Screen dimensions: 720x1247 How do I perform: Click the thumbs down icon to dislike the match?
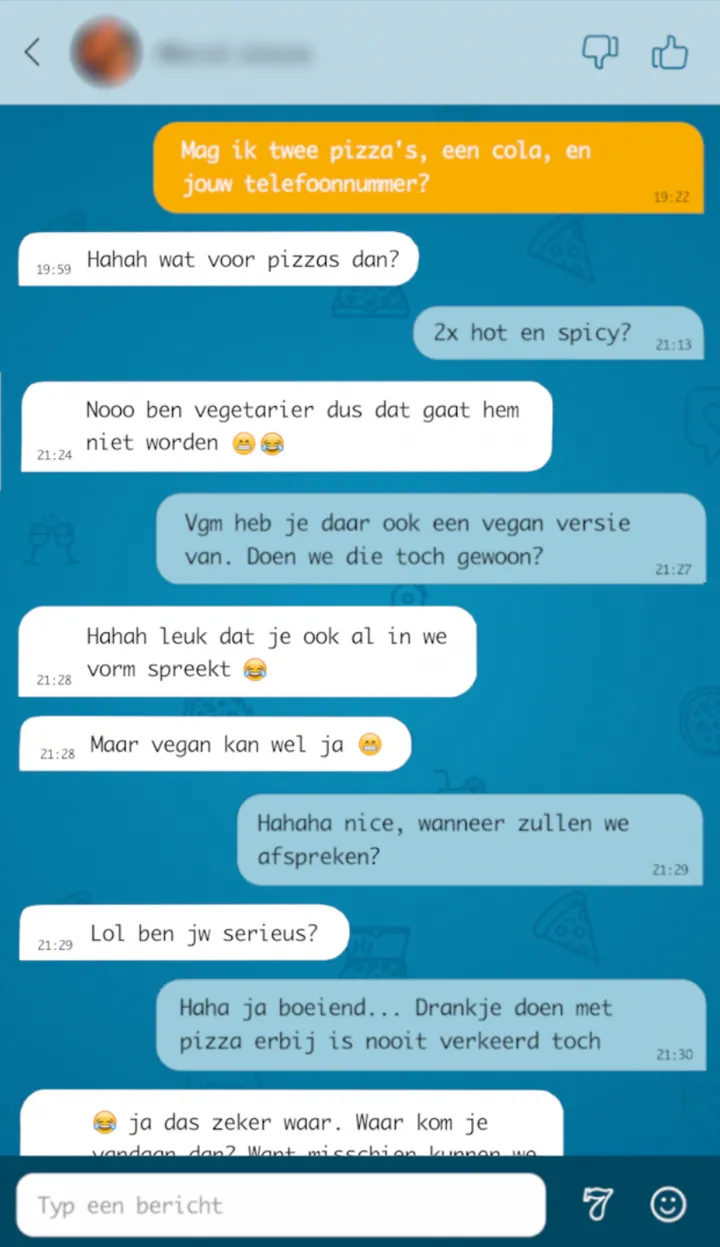(600, 52)
